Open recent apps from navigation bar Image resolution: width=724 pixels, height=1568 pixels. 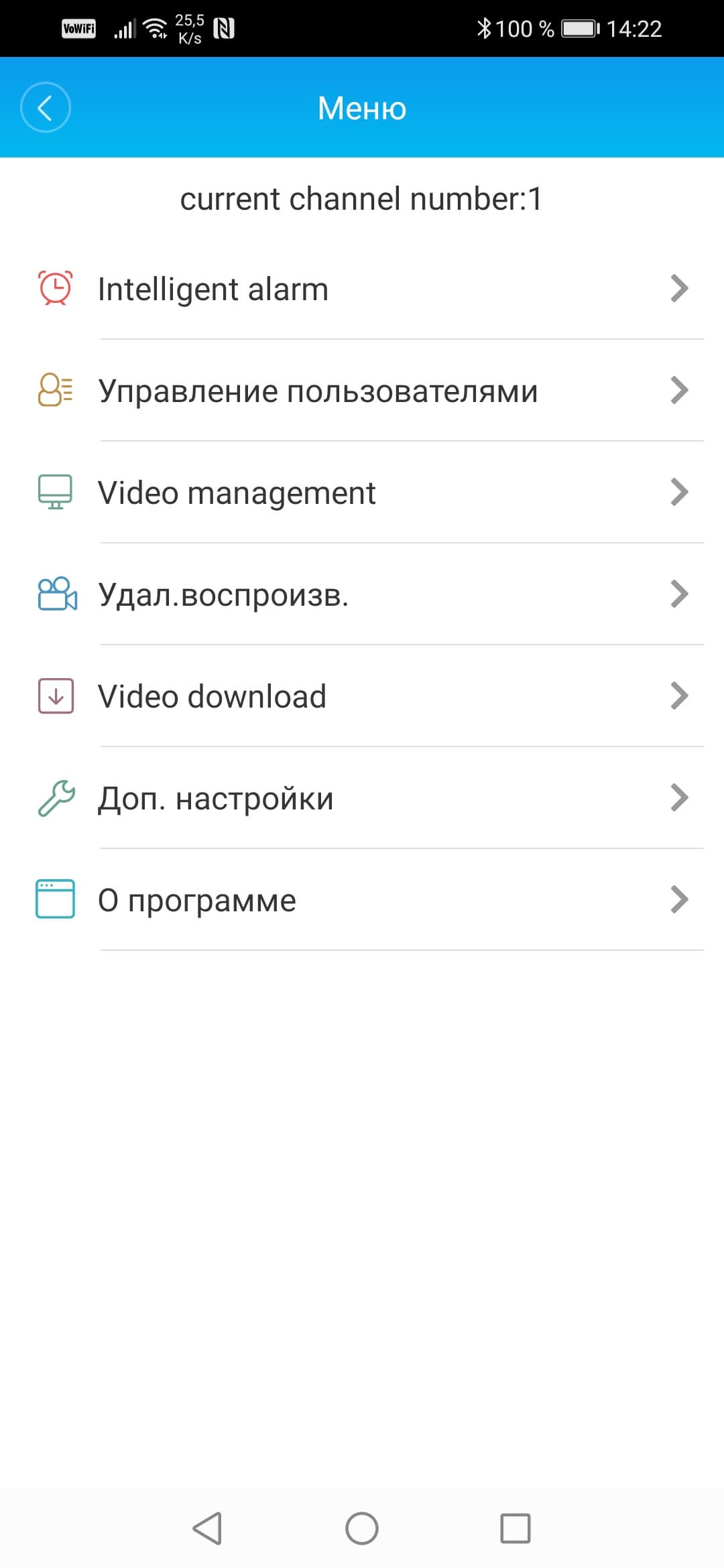coord(515,1528)
